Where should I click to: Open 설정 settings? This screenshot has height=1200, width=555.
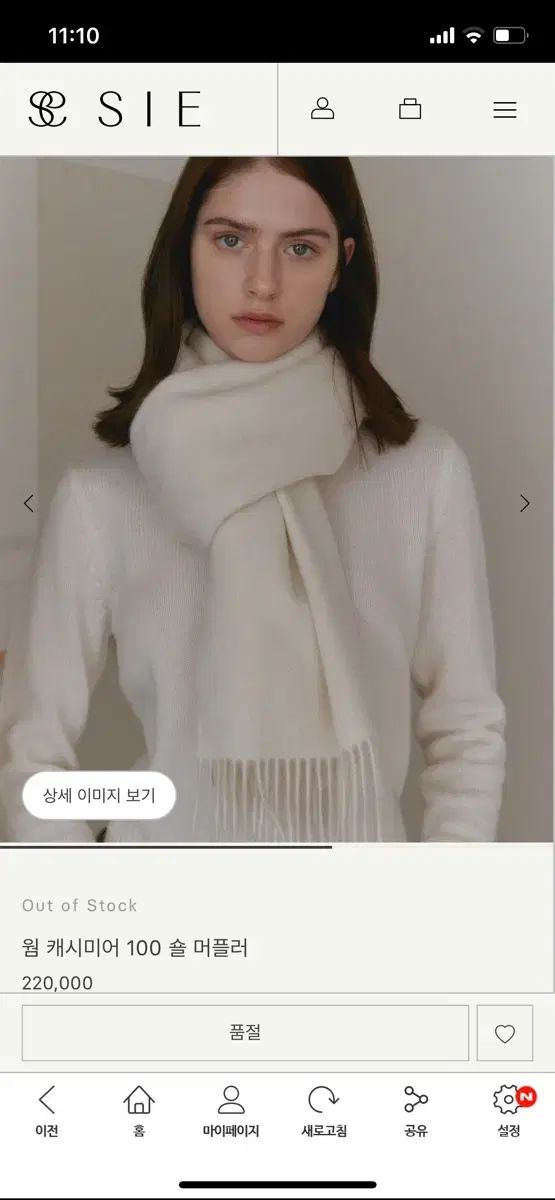[x=510, y=1111]
